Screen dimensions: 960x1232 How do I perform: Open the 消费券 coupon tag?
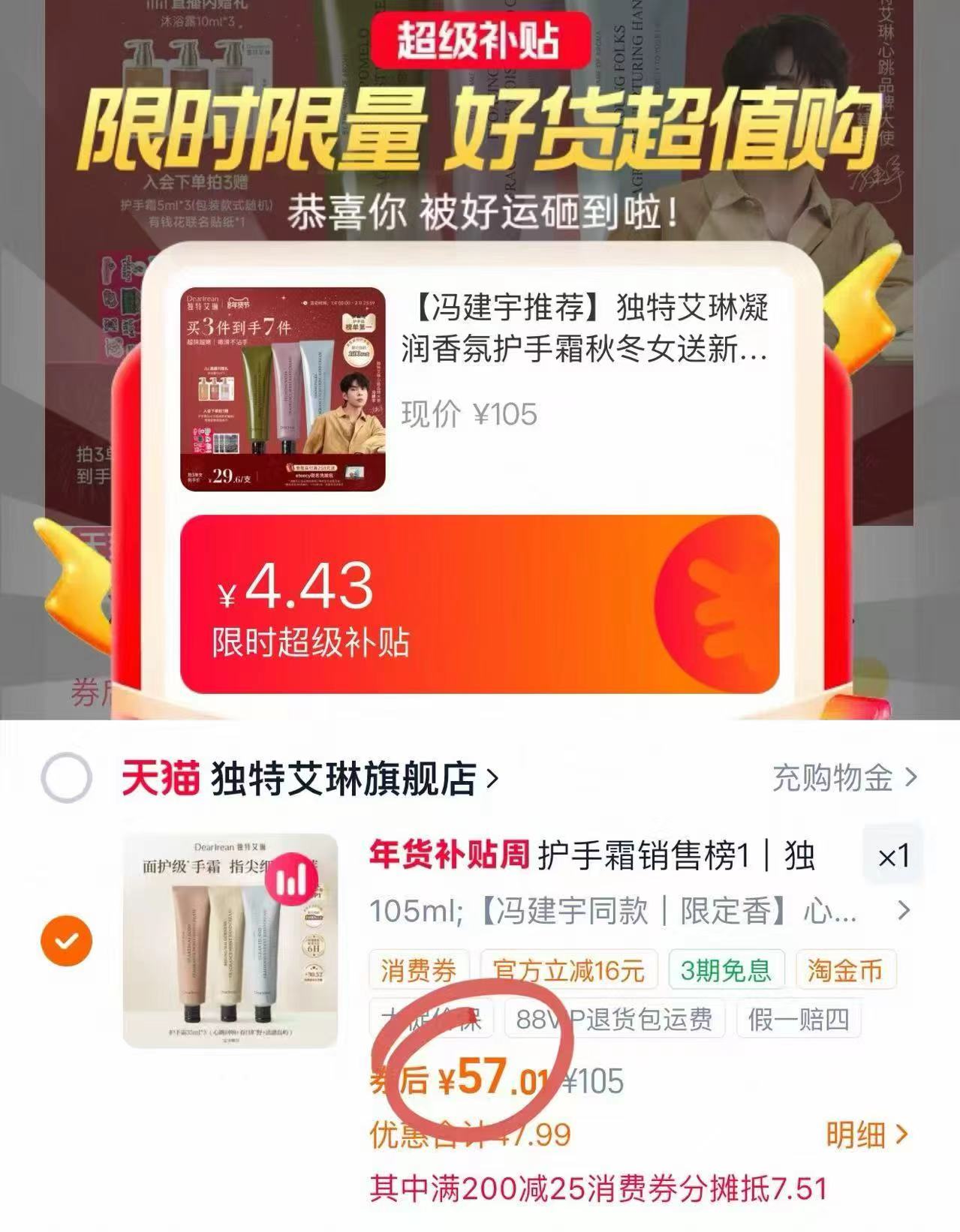tap(415, 970)
